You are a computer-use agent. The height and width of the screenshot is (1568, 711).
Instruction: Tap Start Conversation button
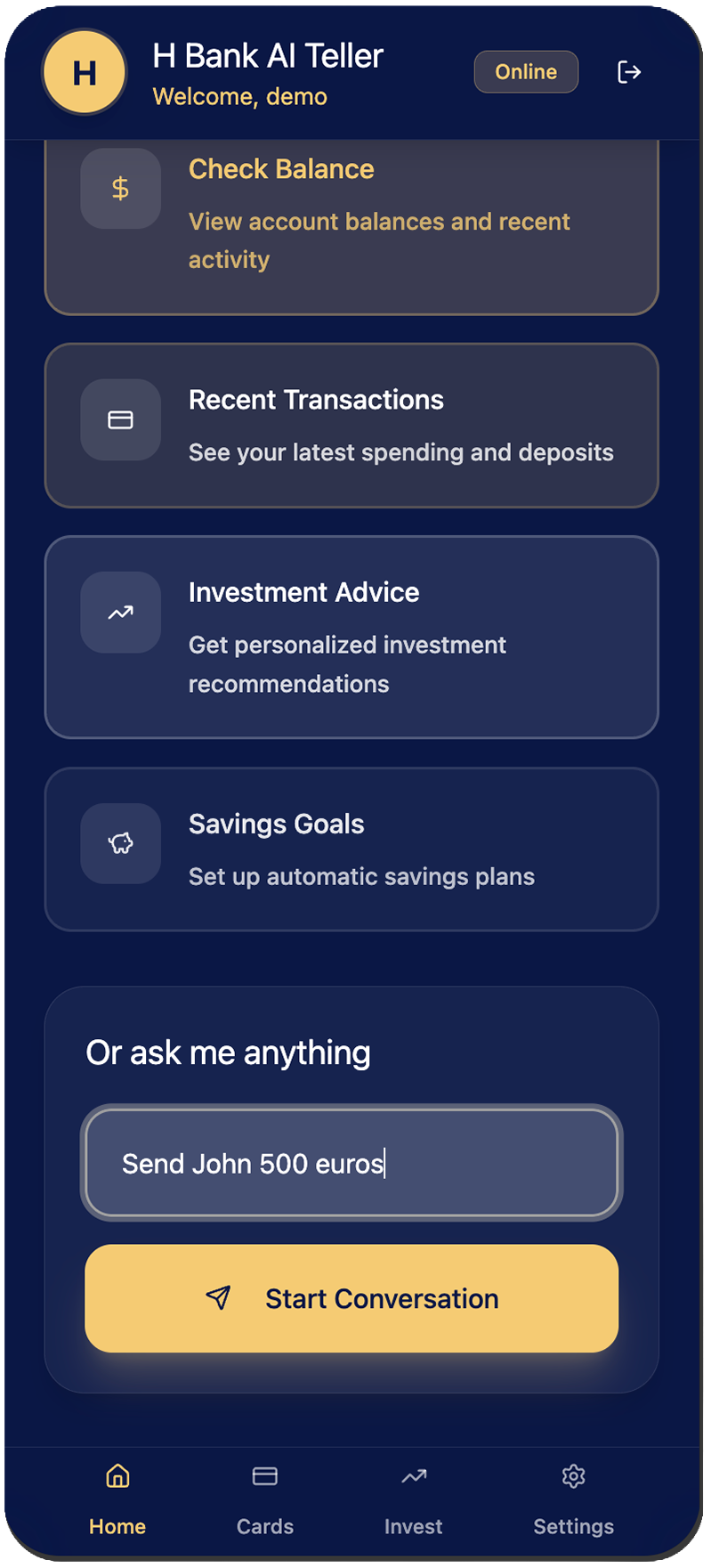coord(351,1298)
